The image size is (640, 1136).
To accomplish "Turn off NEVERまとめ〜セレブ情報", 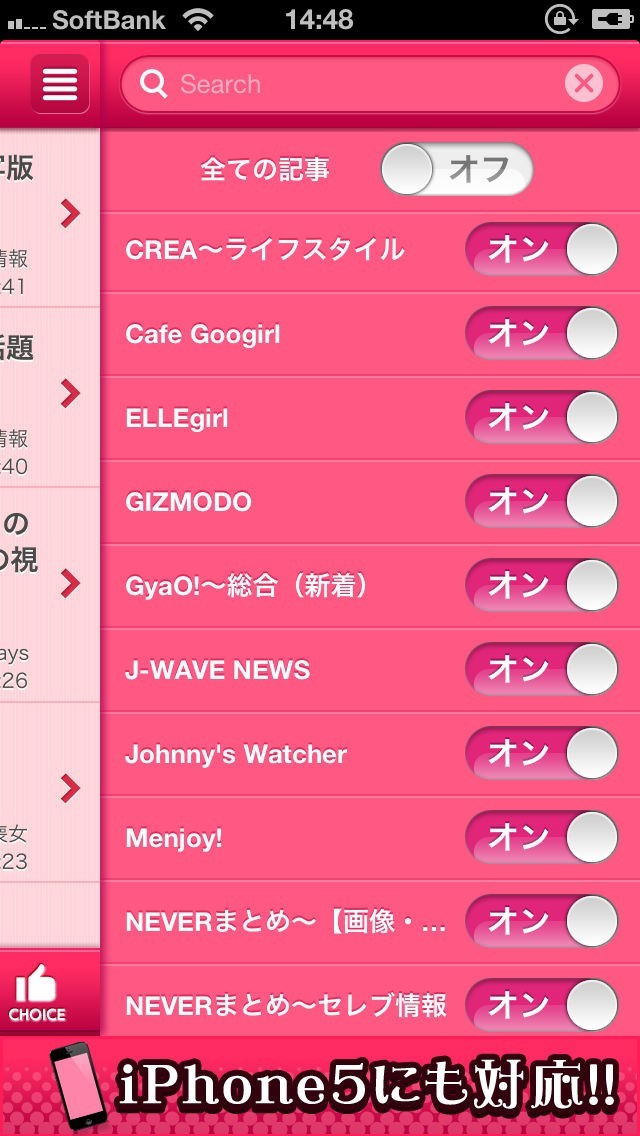I will [541, 1004].
